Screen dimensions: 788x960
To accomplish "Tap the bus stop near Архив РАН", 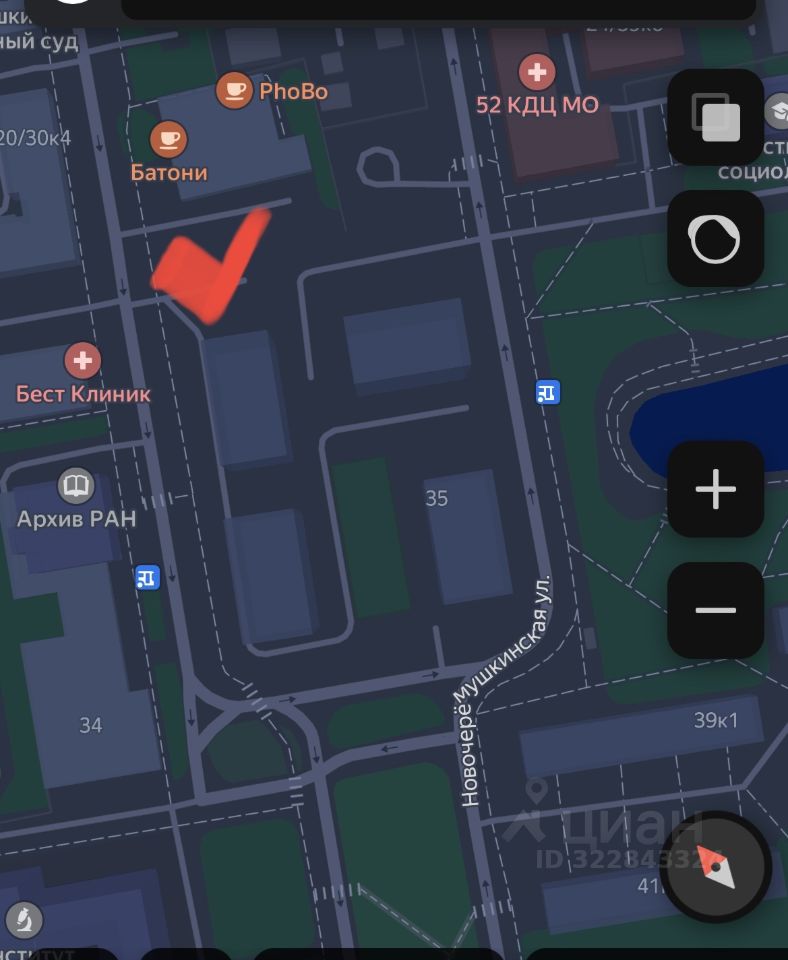I will [x=147, y=577].
